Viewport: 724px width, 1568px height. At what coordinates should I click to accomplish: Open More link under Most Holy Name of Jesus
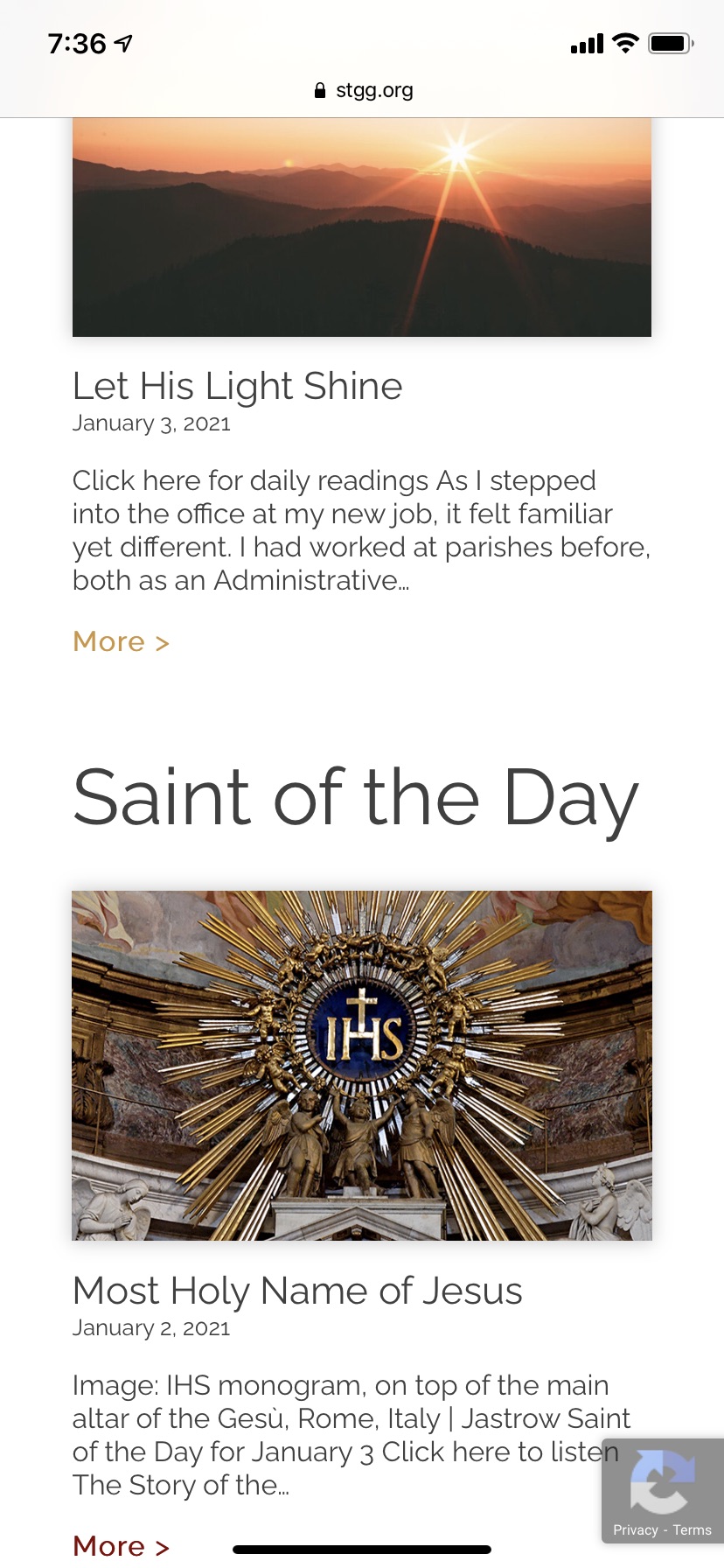coord(121,1546)
